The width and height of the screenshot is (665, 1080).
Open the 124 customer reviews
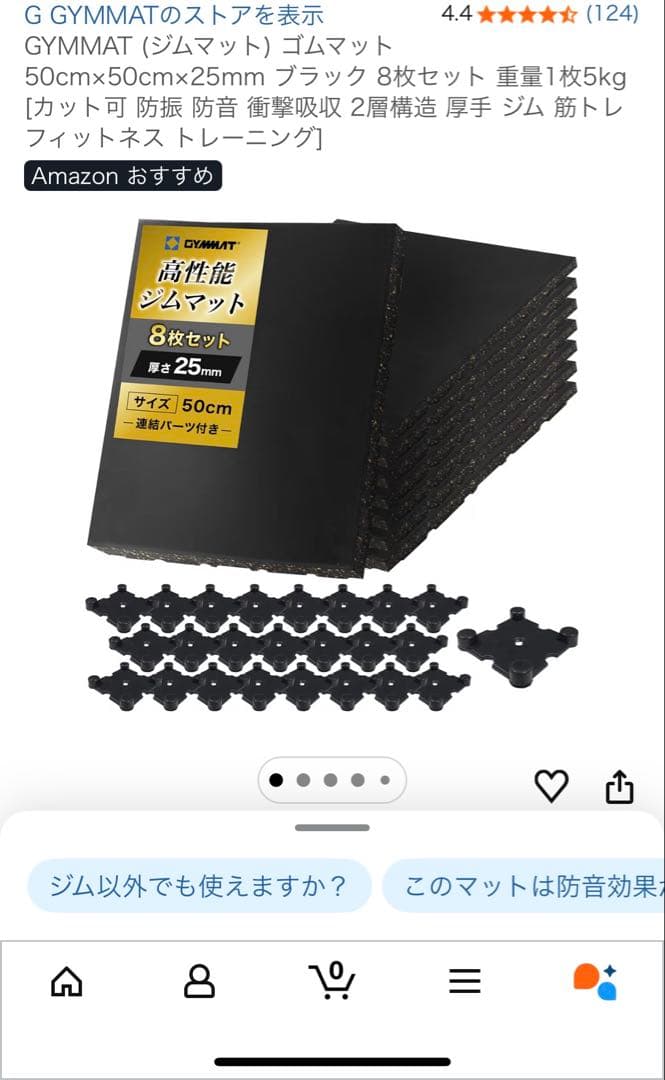pyautogui.click(x=614, y=14)
